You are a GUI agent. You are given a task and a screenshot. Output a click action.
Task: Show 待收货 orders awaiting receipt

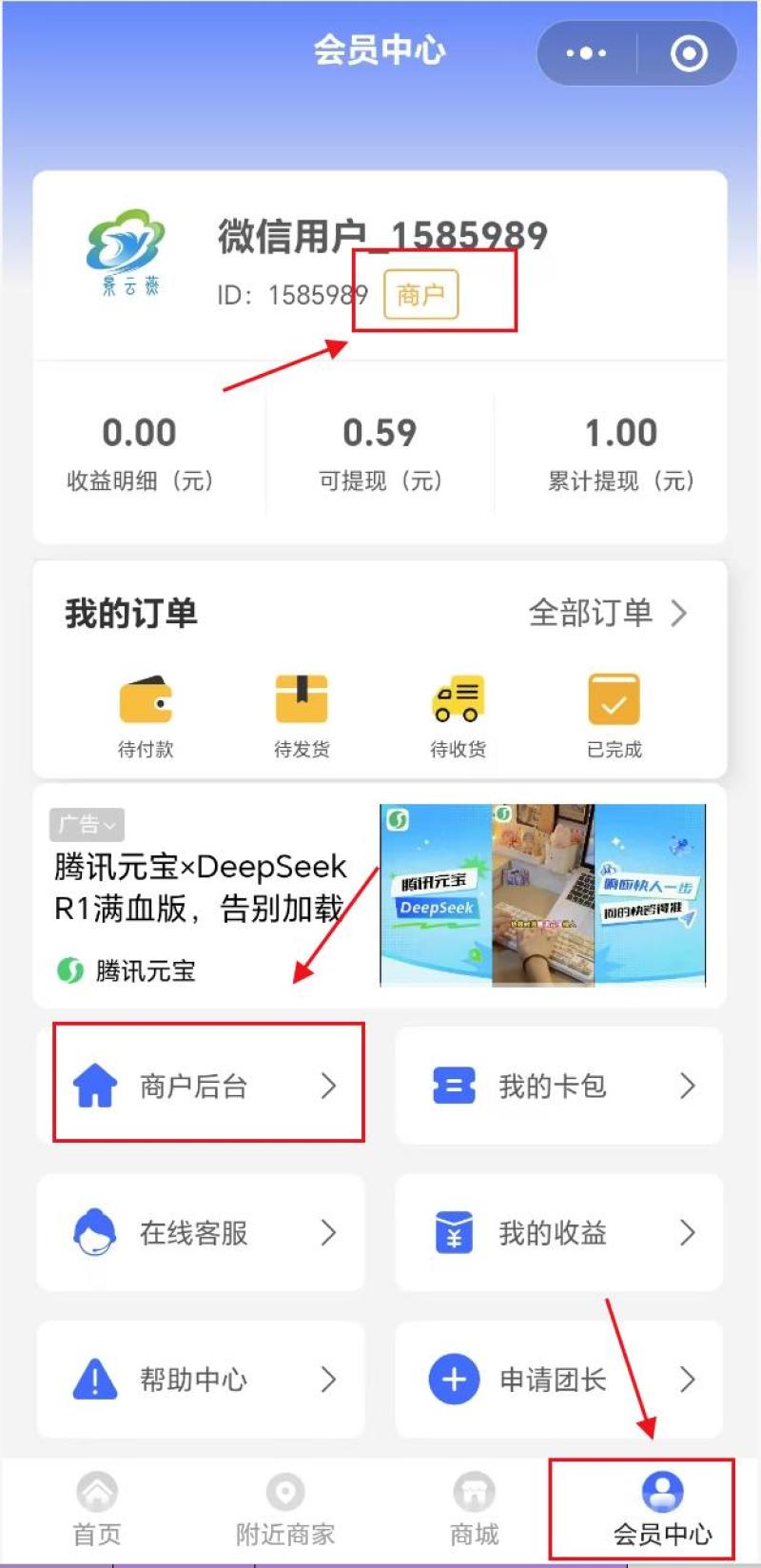(458, 715)
